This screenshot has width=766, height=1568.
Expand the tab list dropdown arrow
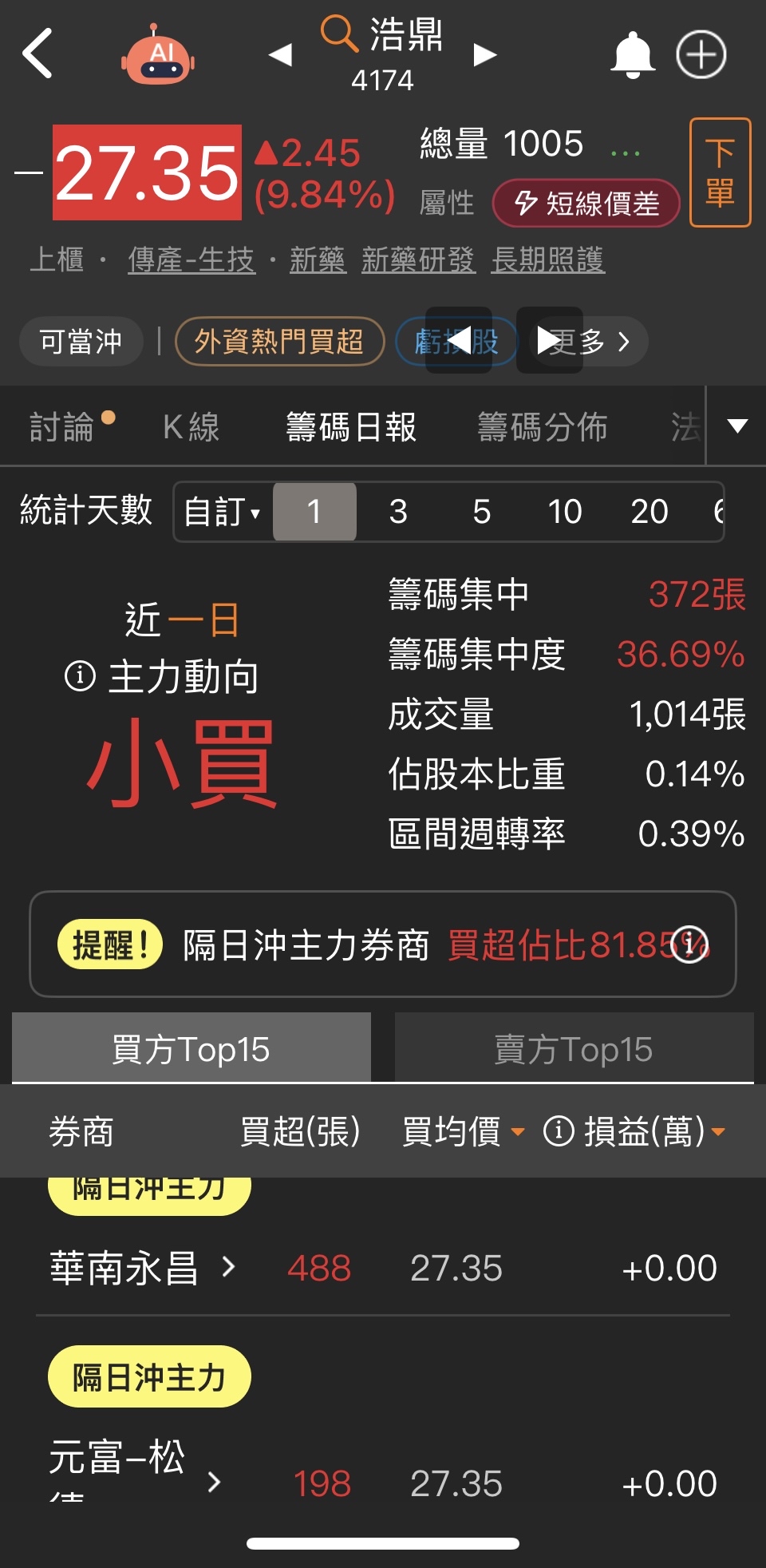point(737,426)
